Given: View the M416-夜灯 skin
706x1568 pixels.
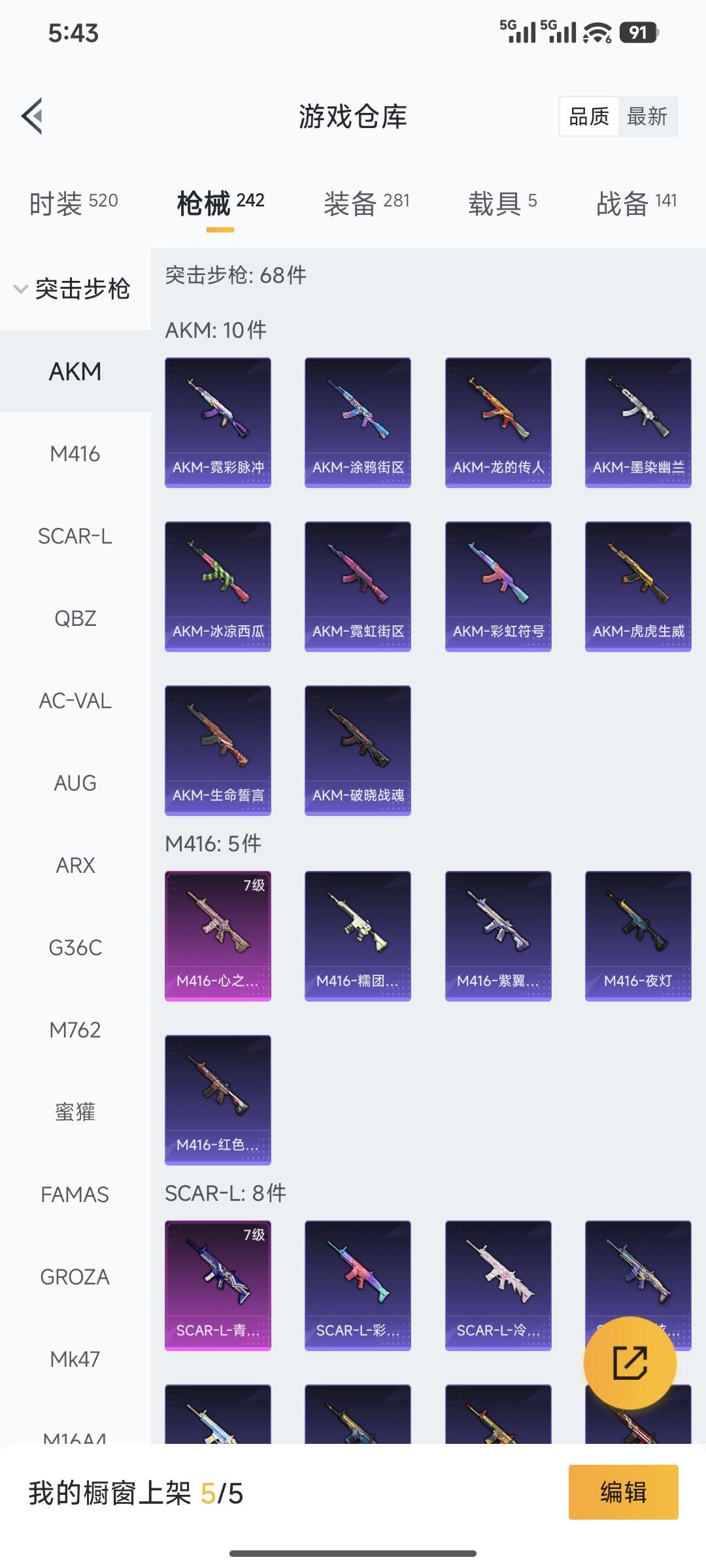Looking at the screenshot, I should point(638,936).
